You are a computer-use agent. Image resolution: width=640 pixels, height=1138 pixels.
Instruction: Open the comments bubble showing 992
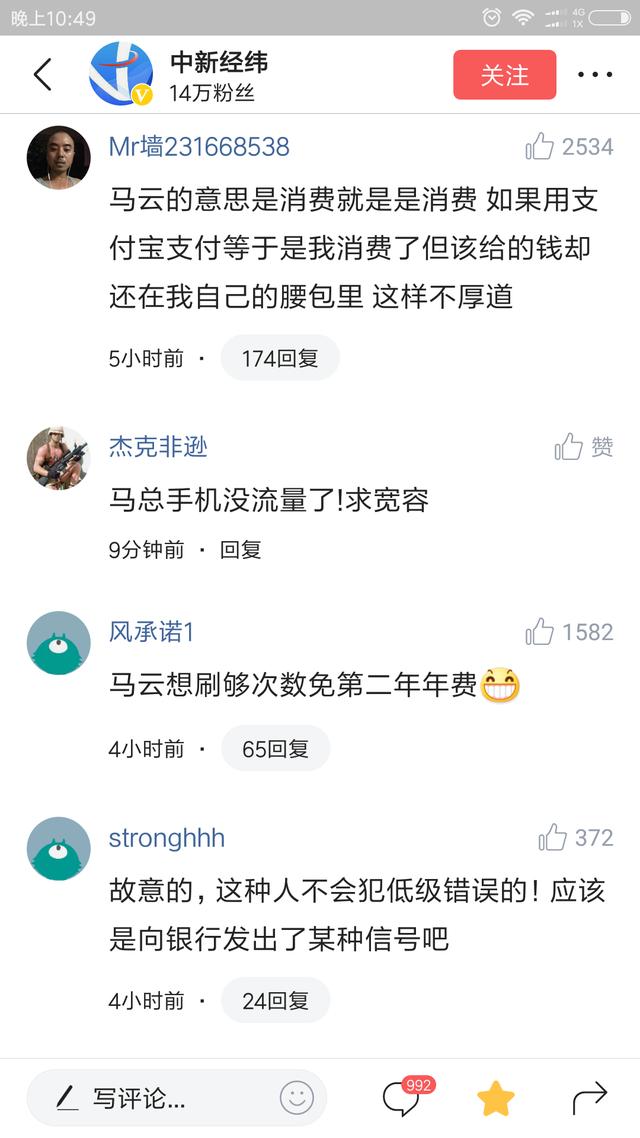pos(401,1098)
